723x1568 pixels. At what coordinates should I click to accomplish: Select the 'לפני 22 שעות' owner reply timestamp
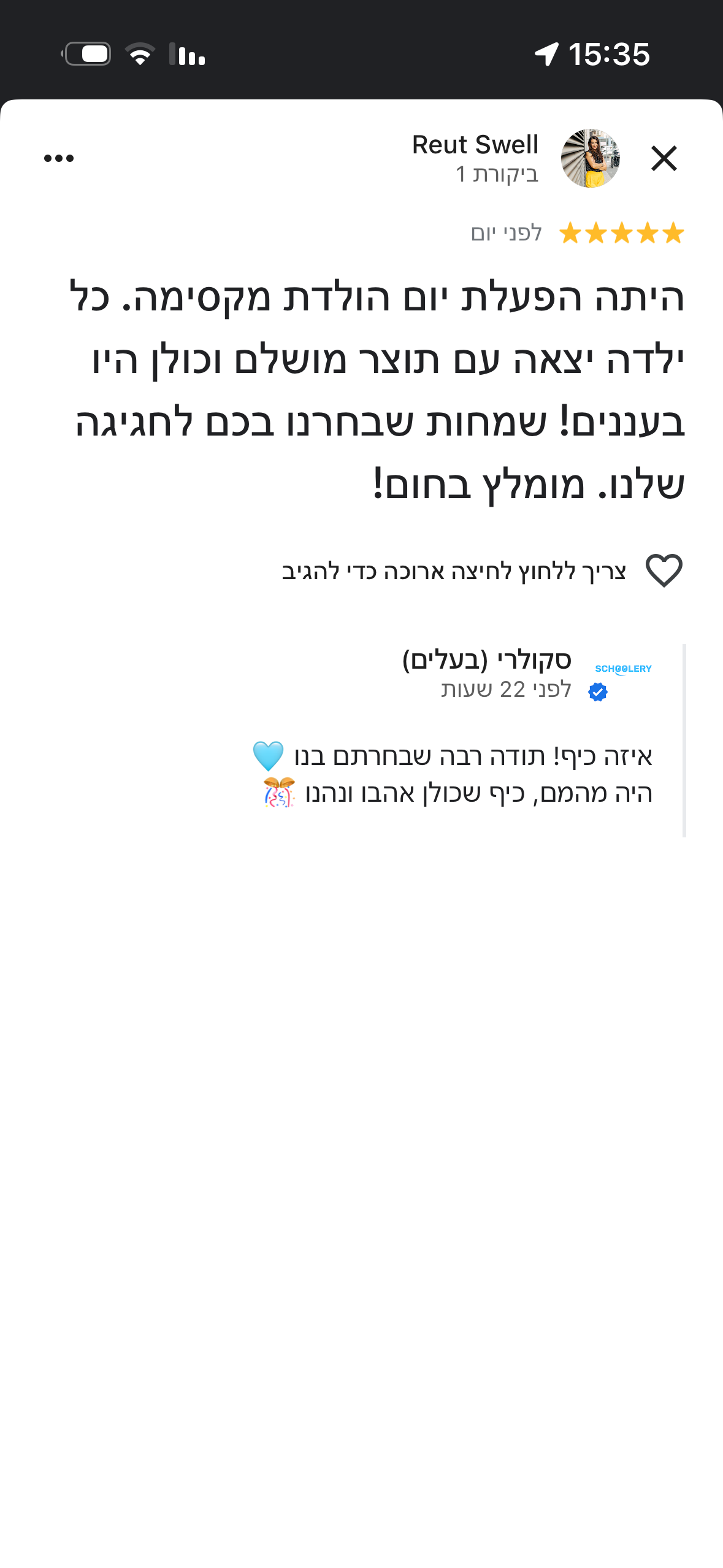[x=504, y=690]
